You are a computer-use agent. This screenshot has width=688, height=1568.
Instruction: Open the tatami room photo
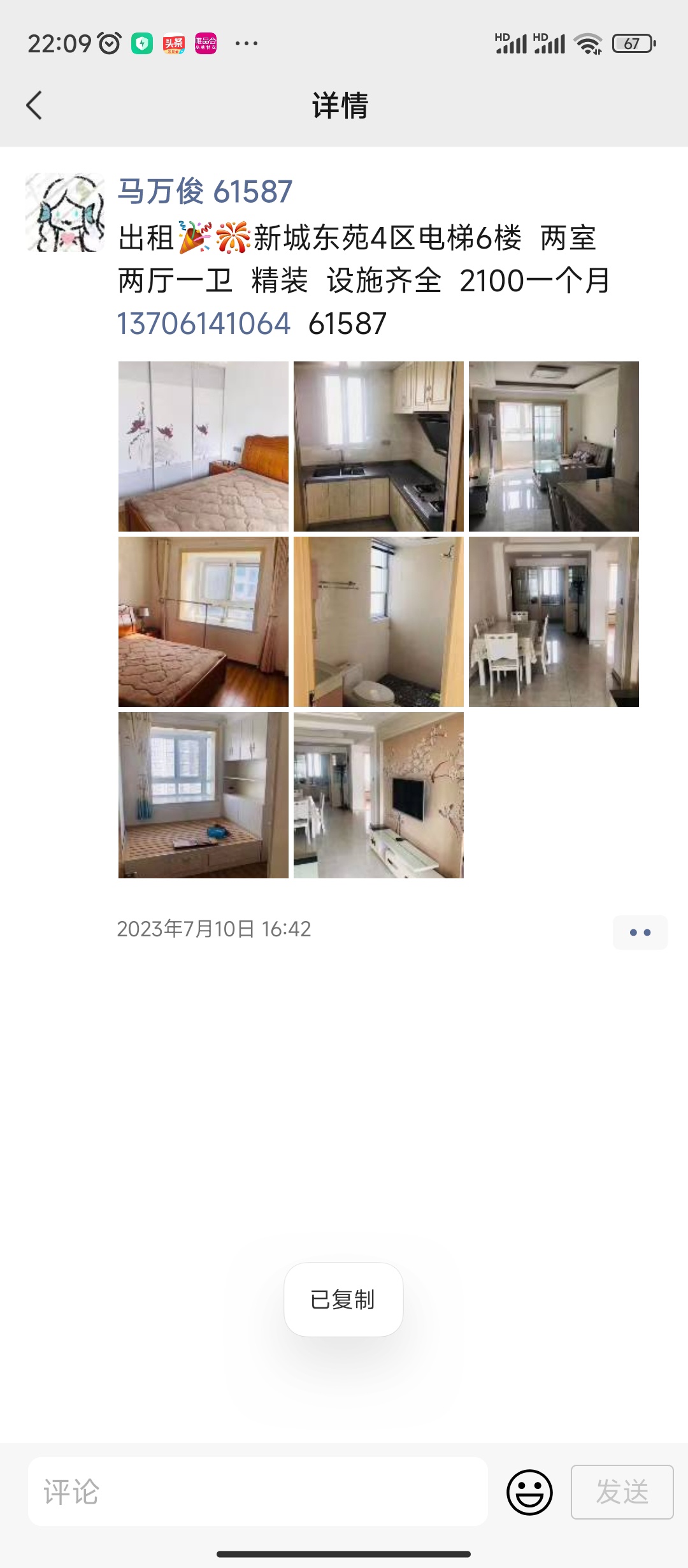click(203, 795)
